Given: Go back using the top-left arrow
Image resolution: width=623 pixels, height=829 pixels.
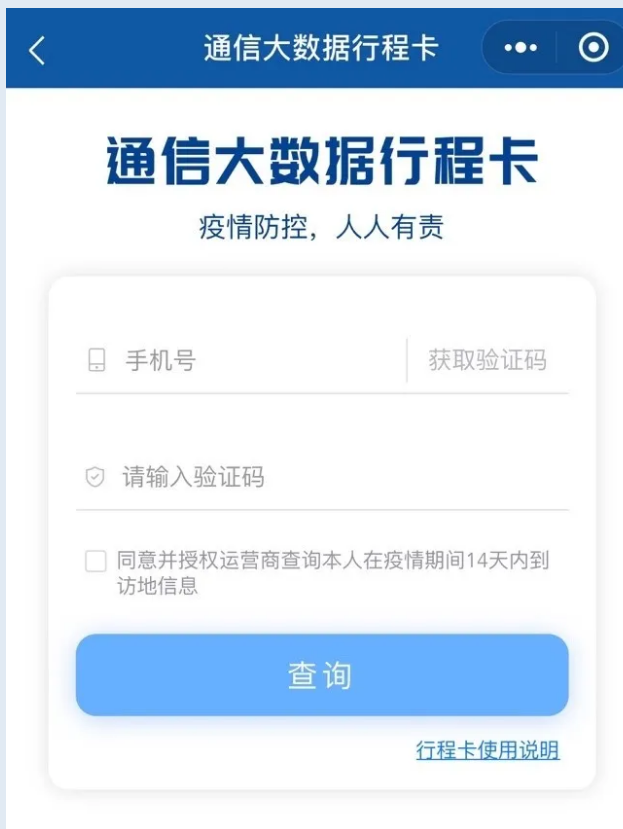Looking at the screenshot, I should [37, 50].
